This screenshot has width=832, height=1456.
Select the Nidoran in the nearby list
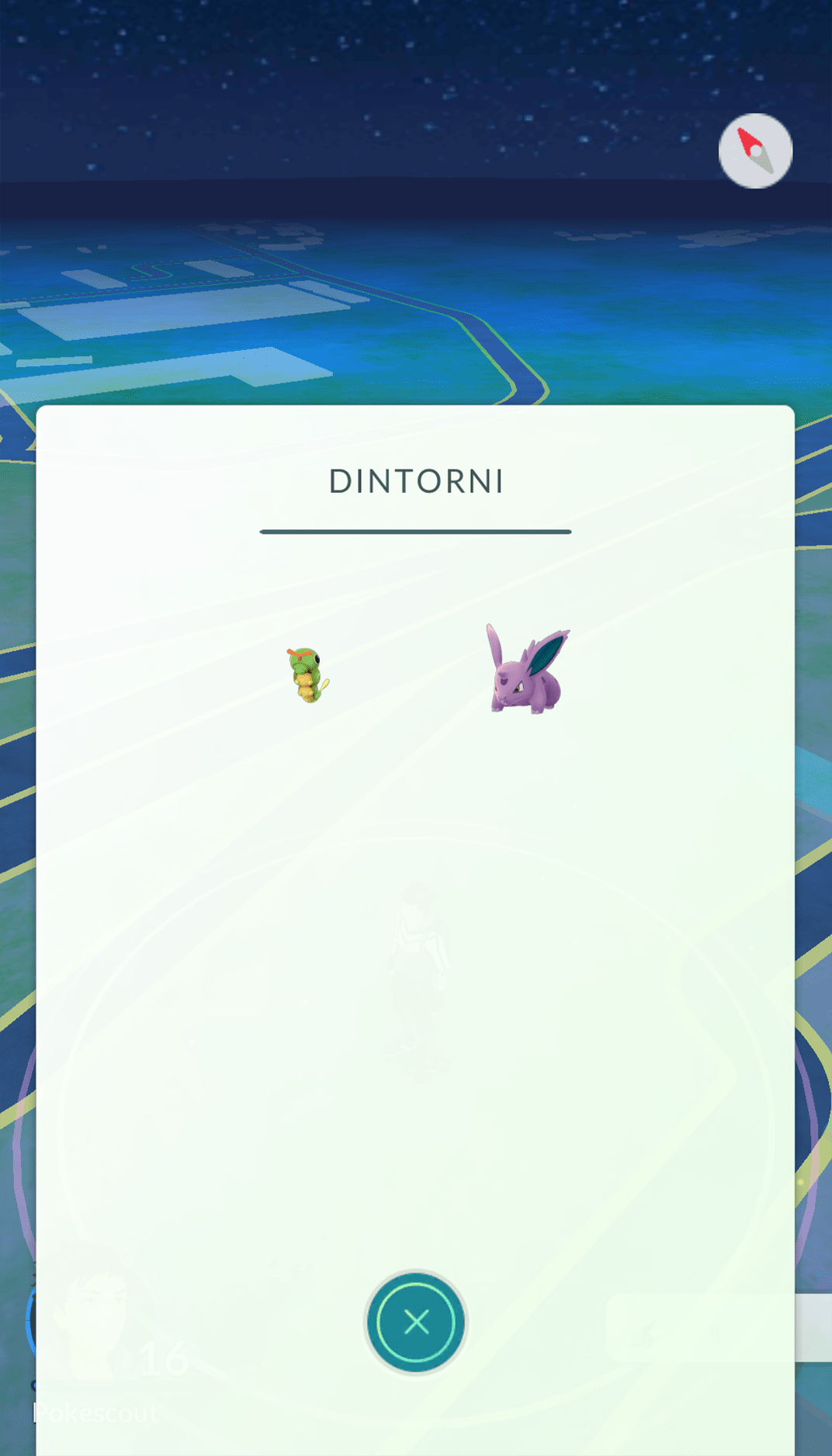pyautogui.click(x=526, y=671)
